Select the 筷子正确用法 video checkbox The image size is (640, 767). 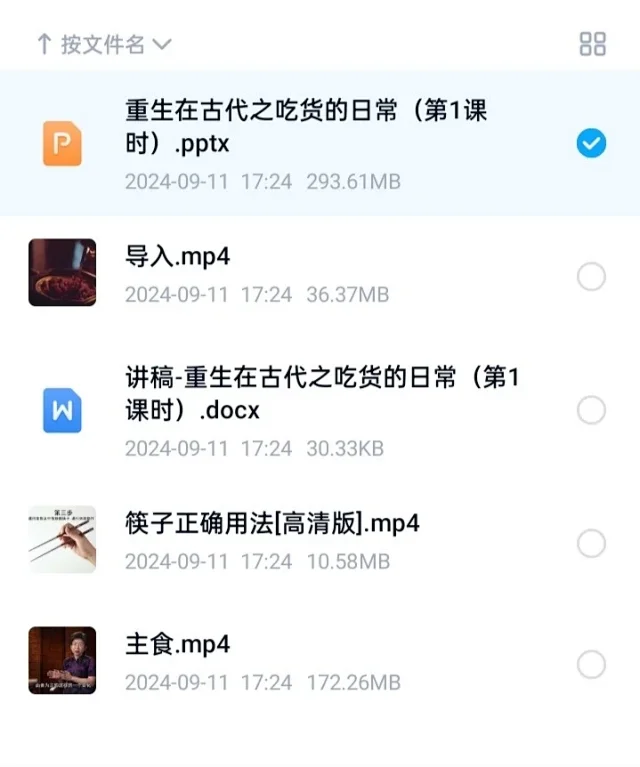591,543
